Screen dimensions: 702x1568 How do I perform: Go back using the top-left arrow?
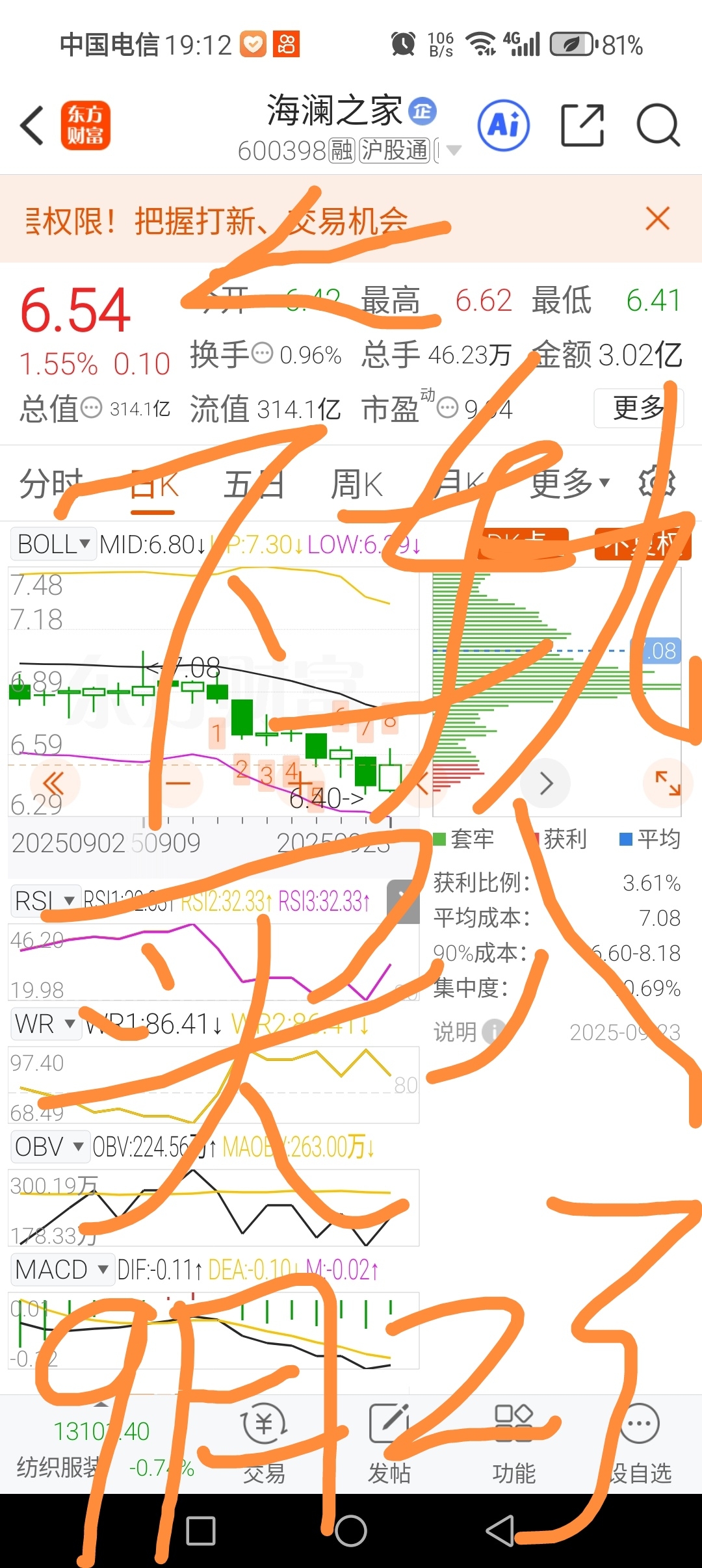(x=32, y=125)
